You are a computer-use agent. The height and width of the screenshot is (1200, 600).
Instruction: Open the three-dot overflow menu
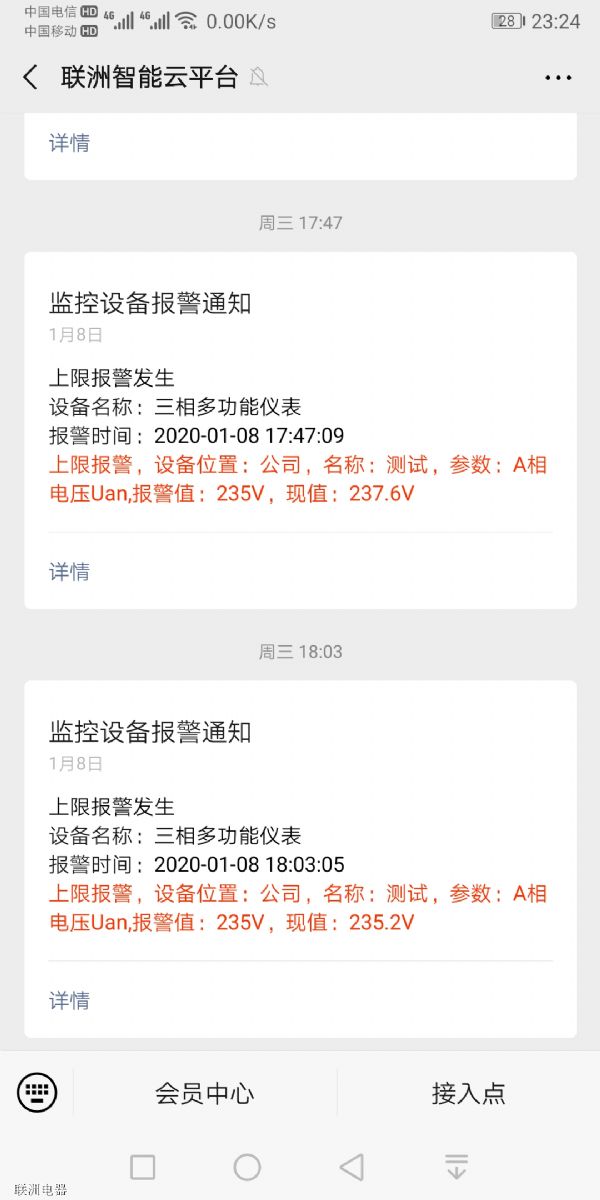pyautogui.click(x=558, y=78)
